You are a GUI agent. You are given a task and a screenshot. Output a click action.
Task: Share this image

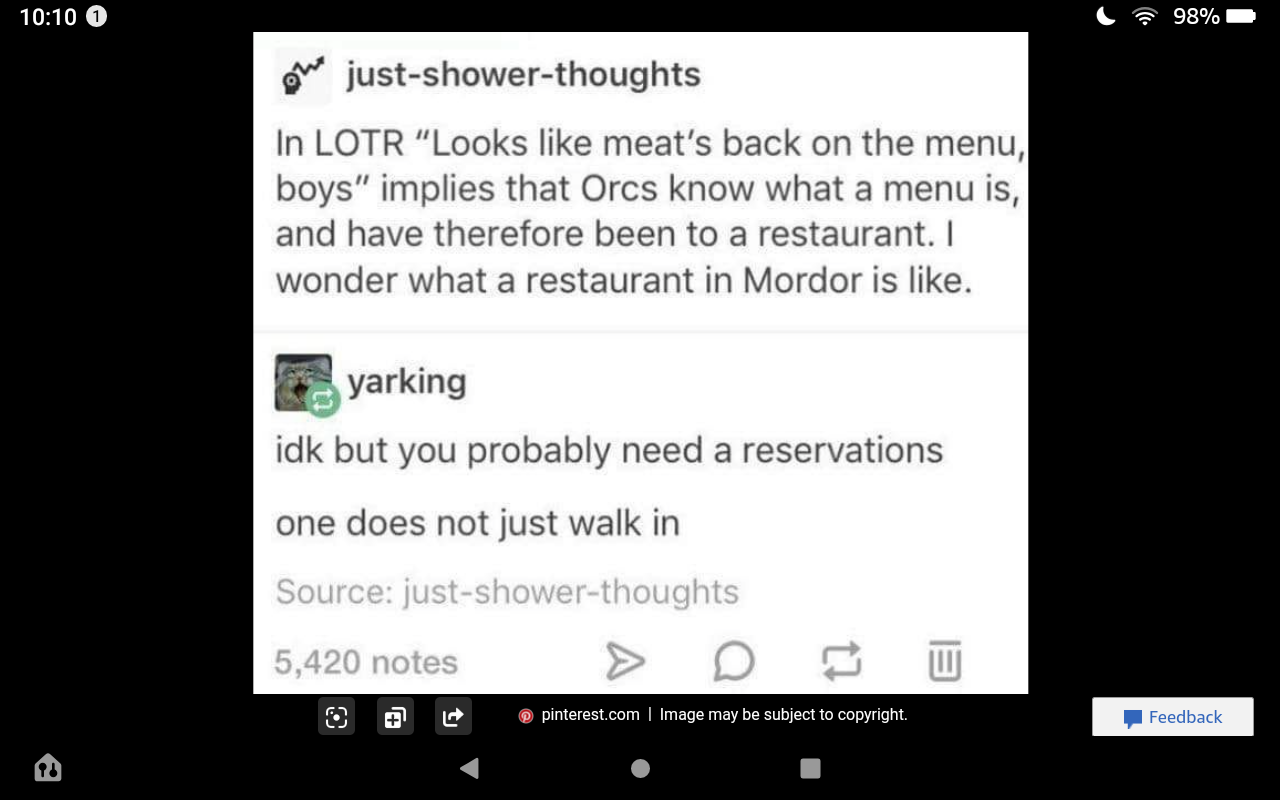coord(453,717)
